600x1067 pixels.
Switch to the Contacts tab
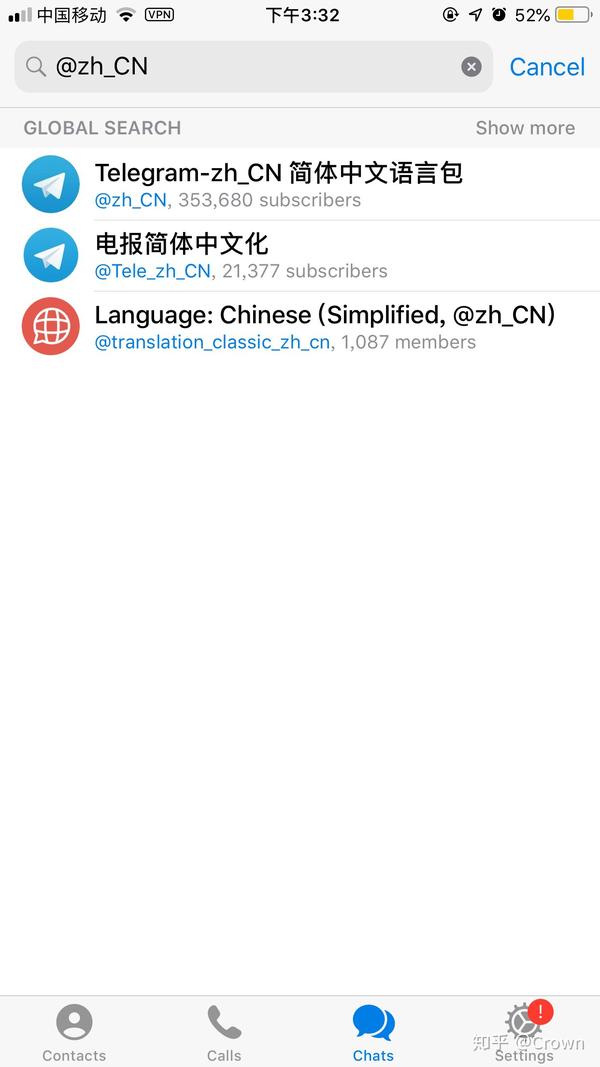click(74, 1033)
